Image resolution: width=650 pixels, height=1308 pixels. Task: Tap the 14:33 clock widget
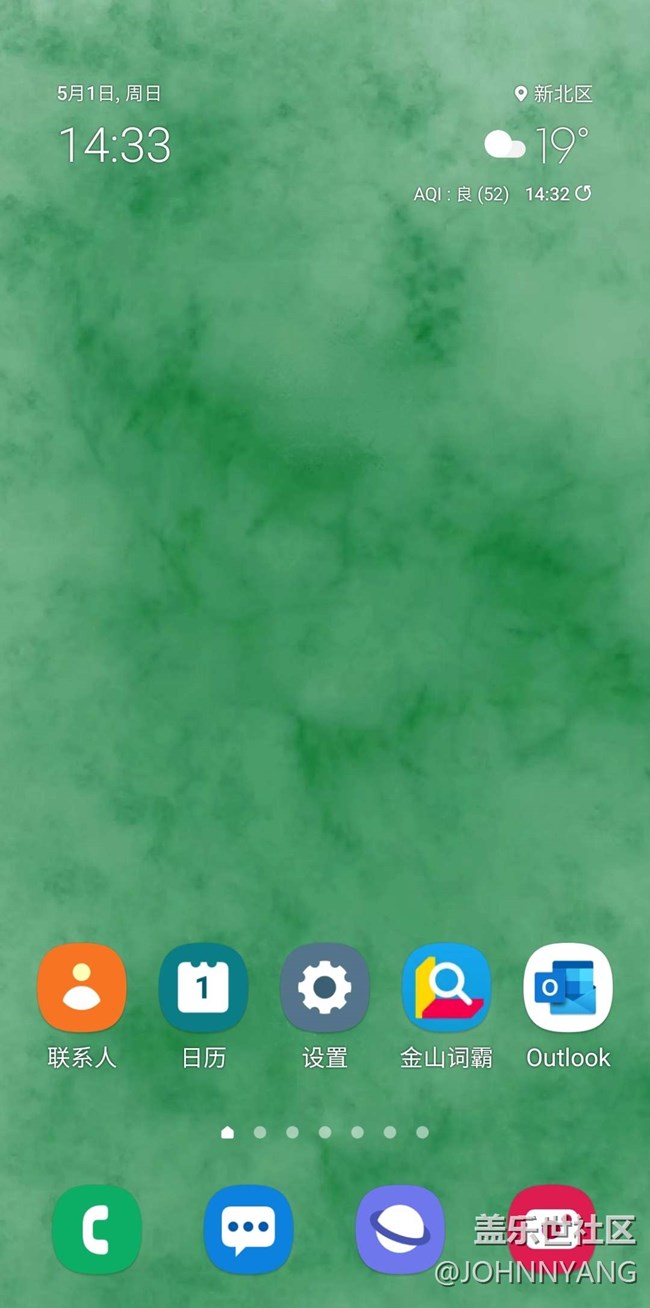coord(115,145)
